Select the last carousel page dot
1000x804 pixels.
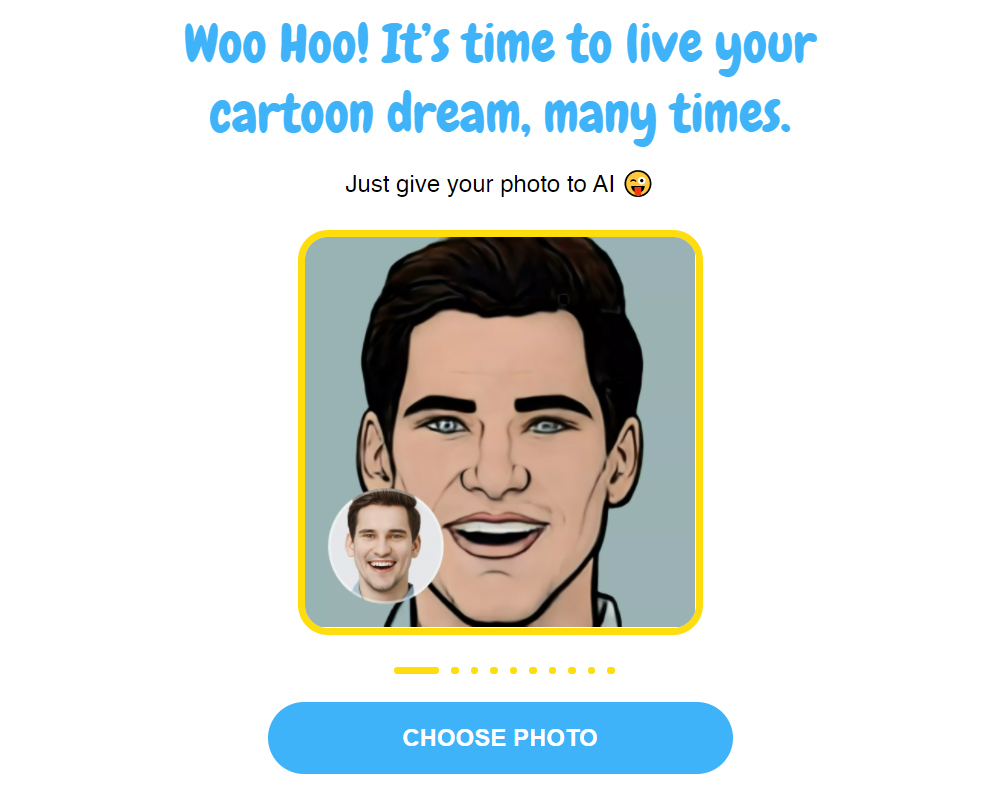[x=611, y=670]
